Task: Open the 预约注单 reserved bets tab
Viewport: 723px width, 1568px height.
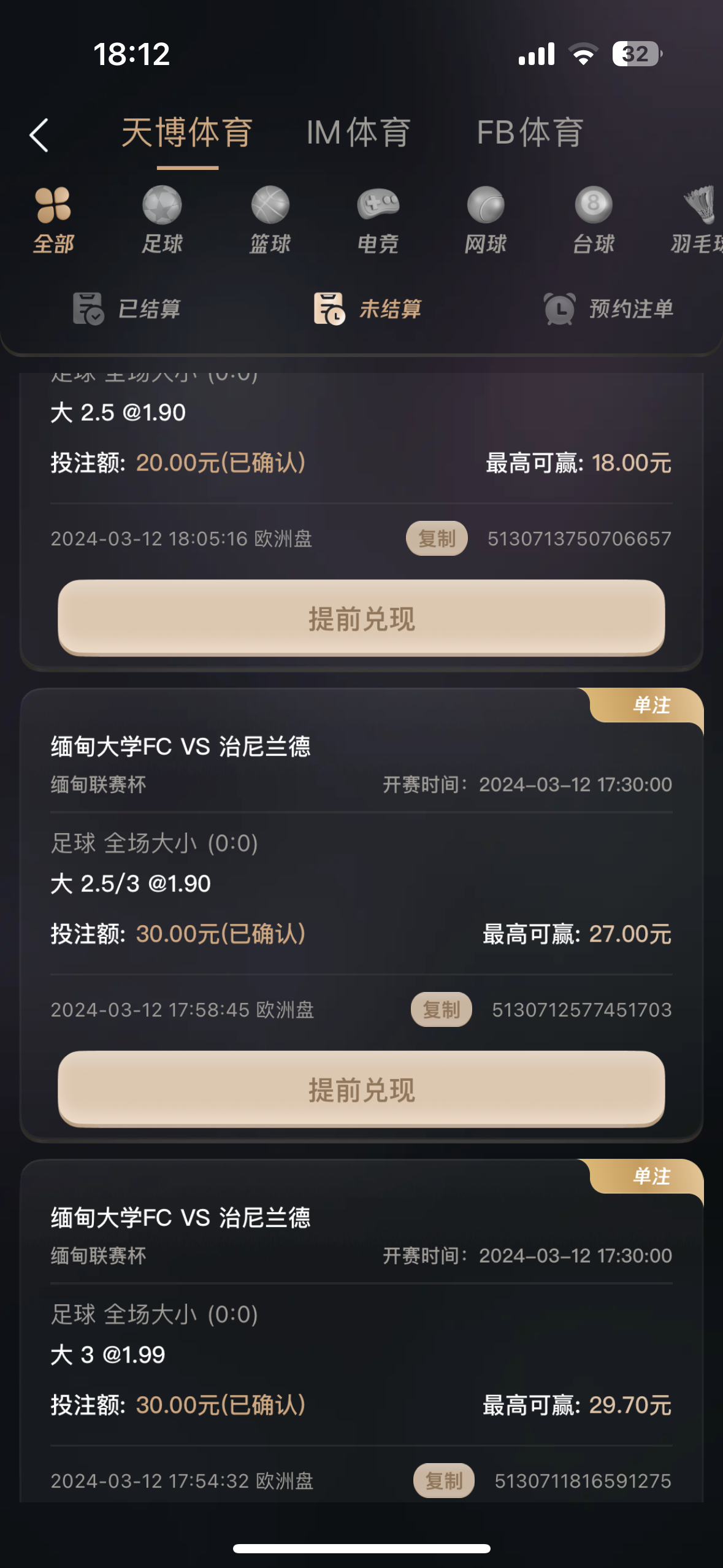Action: tap(608, 309)
